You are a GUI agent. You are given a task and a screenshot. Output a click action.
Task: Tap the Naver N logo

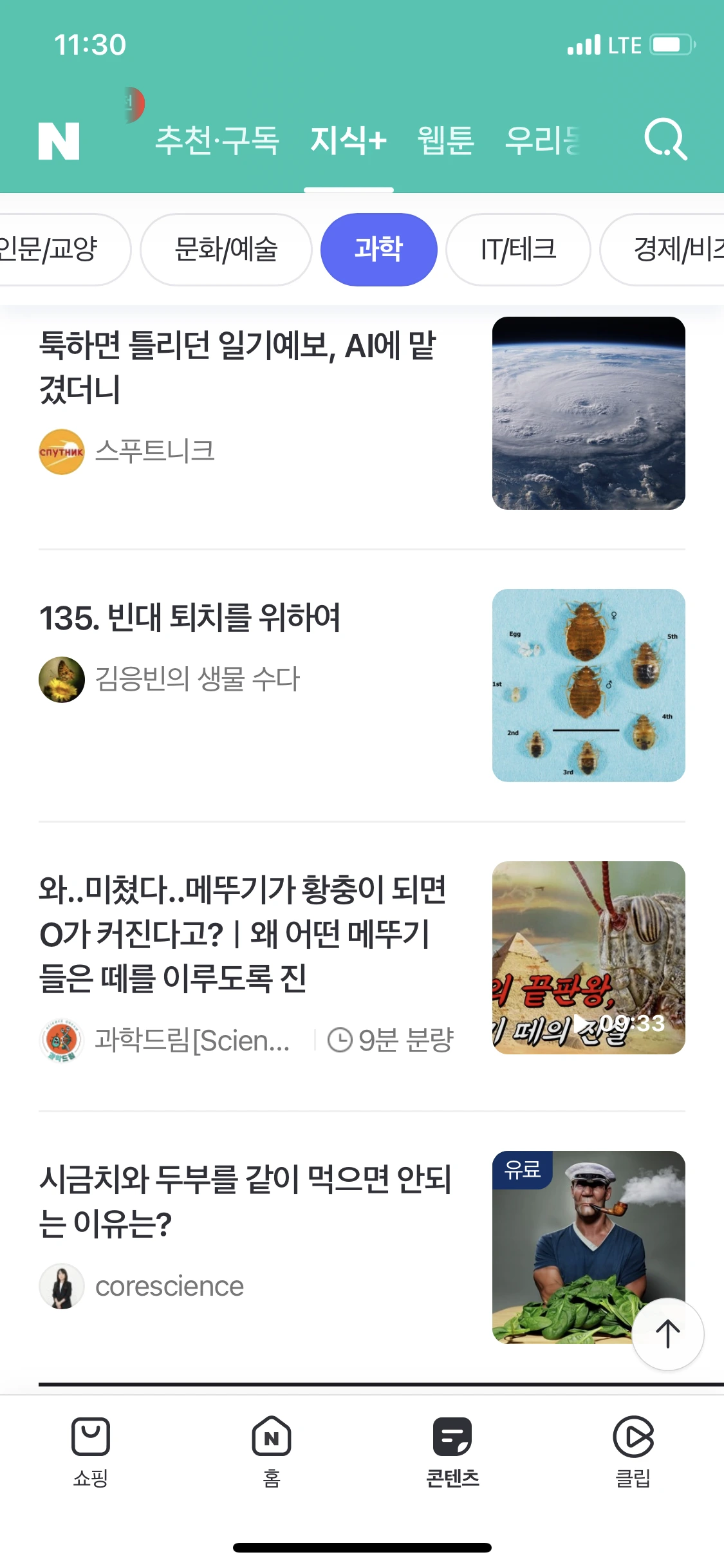click(x=59, y=140)
